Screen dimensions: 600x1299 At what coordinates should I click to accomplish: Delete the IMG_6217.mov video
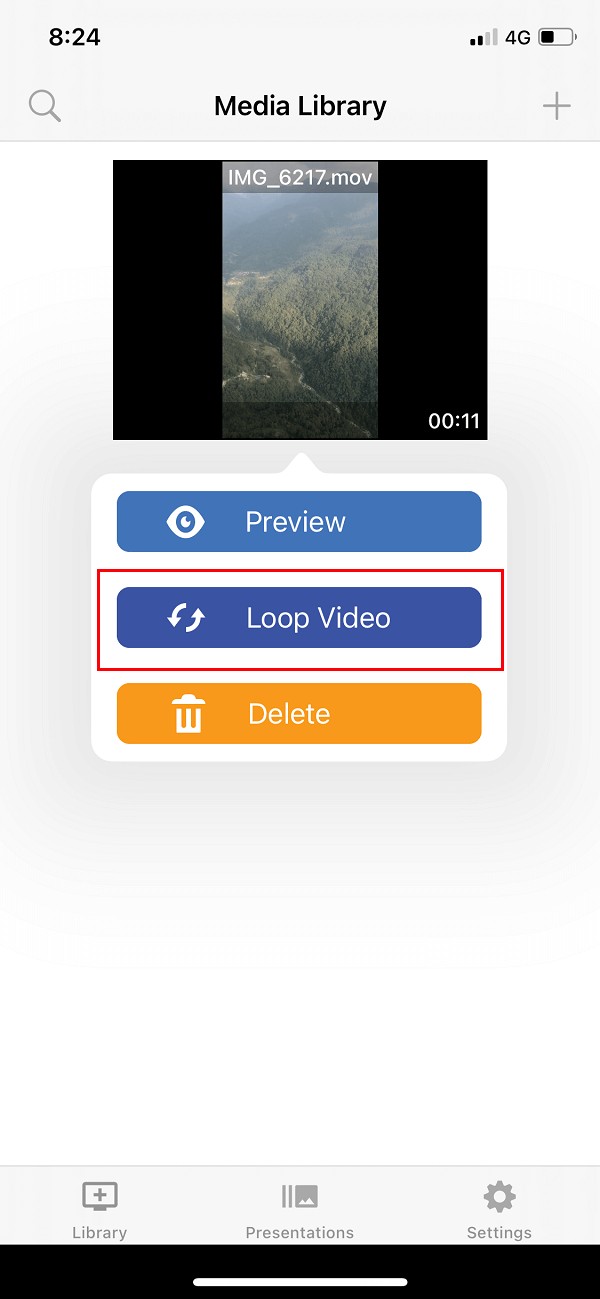[x=299, y=713]
